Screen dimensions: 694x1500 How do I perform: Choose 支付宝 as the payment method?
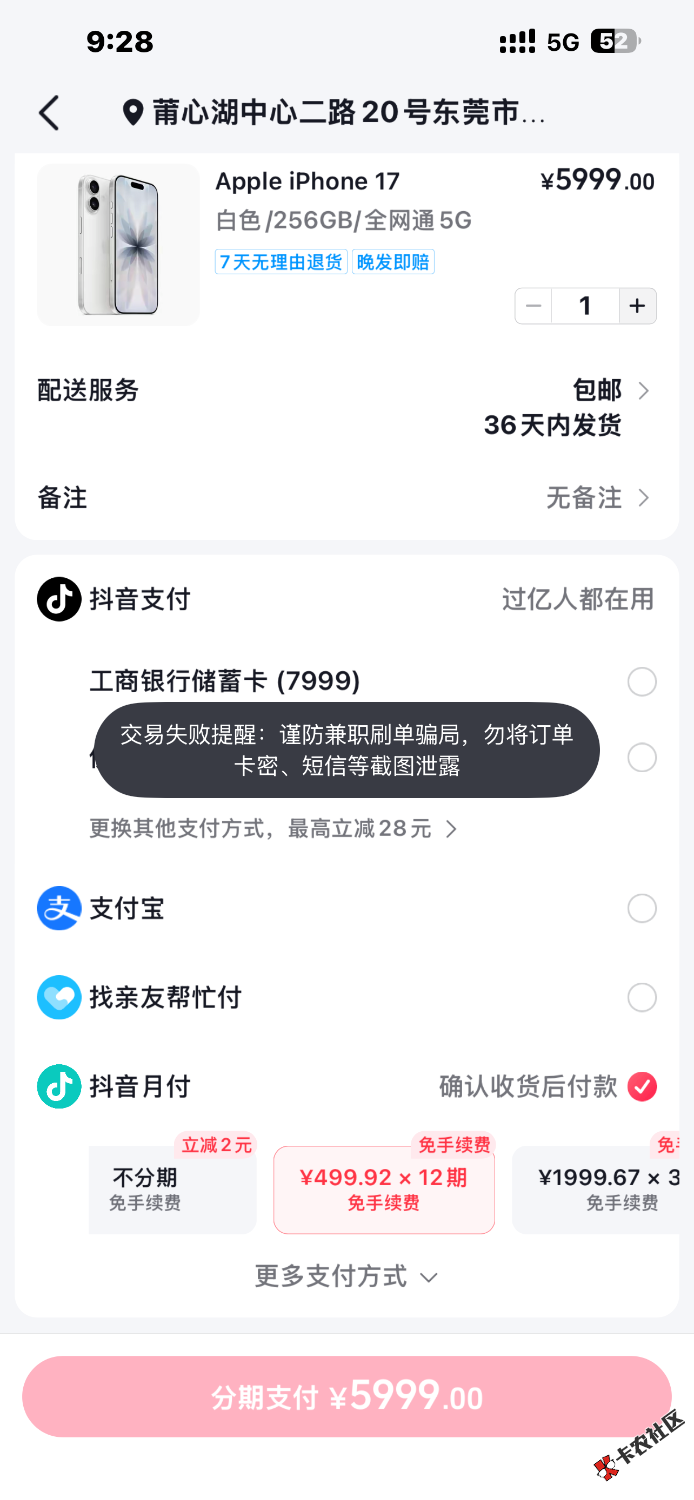(x=641, y=909)
